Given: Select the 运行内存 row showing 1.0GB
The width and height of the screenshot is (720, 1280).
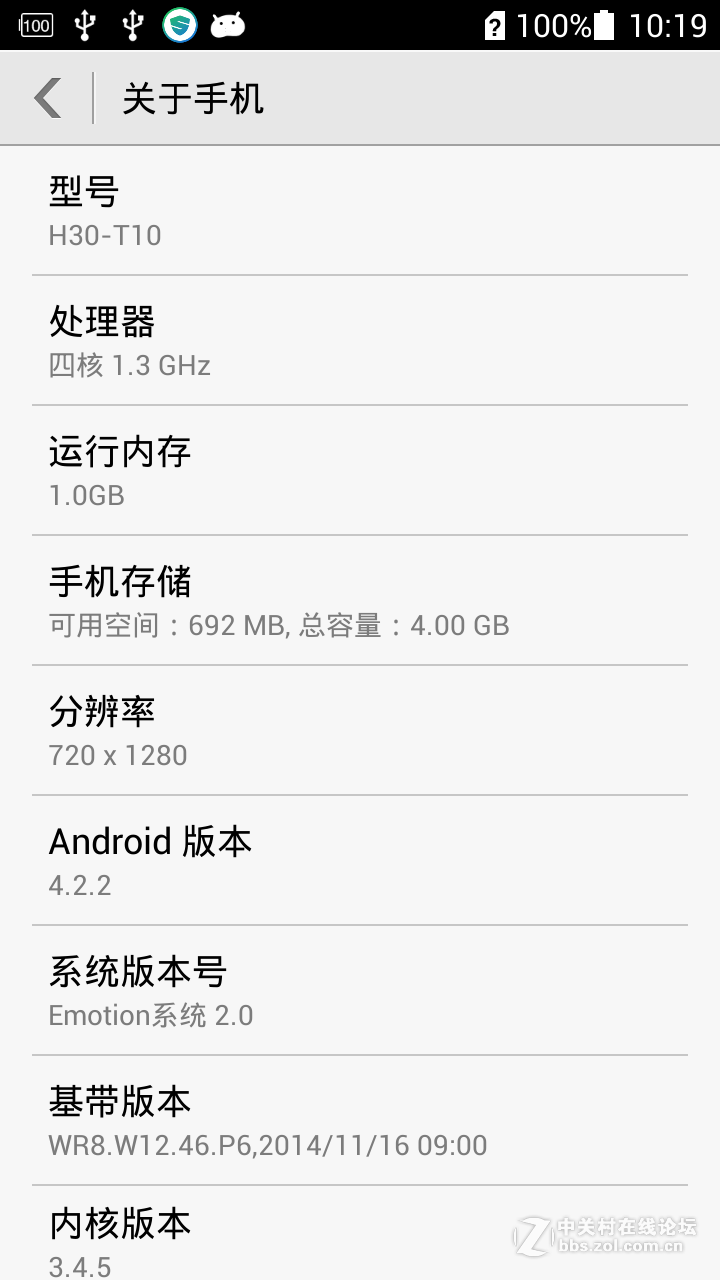Looking at the screenshot, I should pos(360,470).
